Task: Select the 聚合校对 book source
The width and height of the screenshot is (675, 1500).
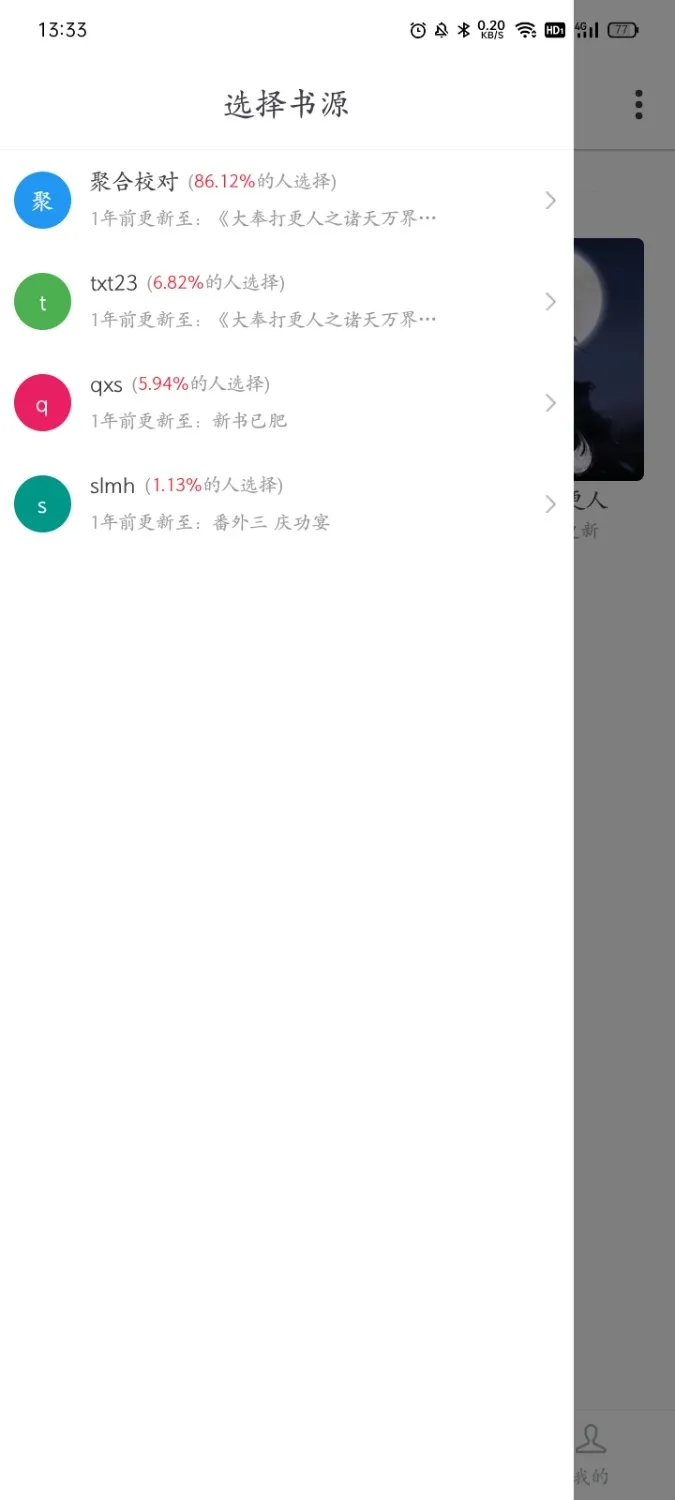Action: 285,200
